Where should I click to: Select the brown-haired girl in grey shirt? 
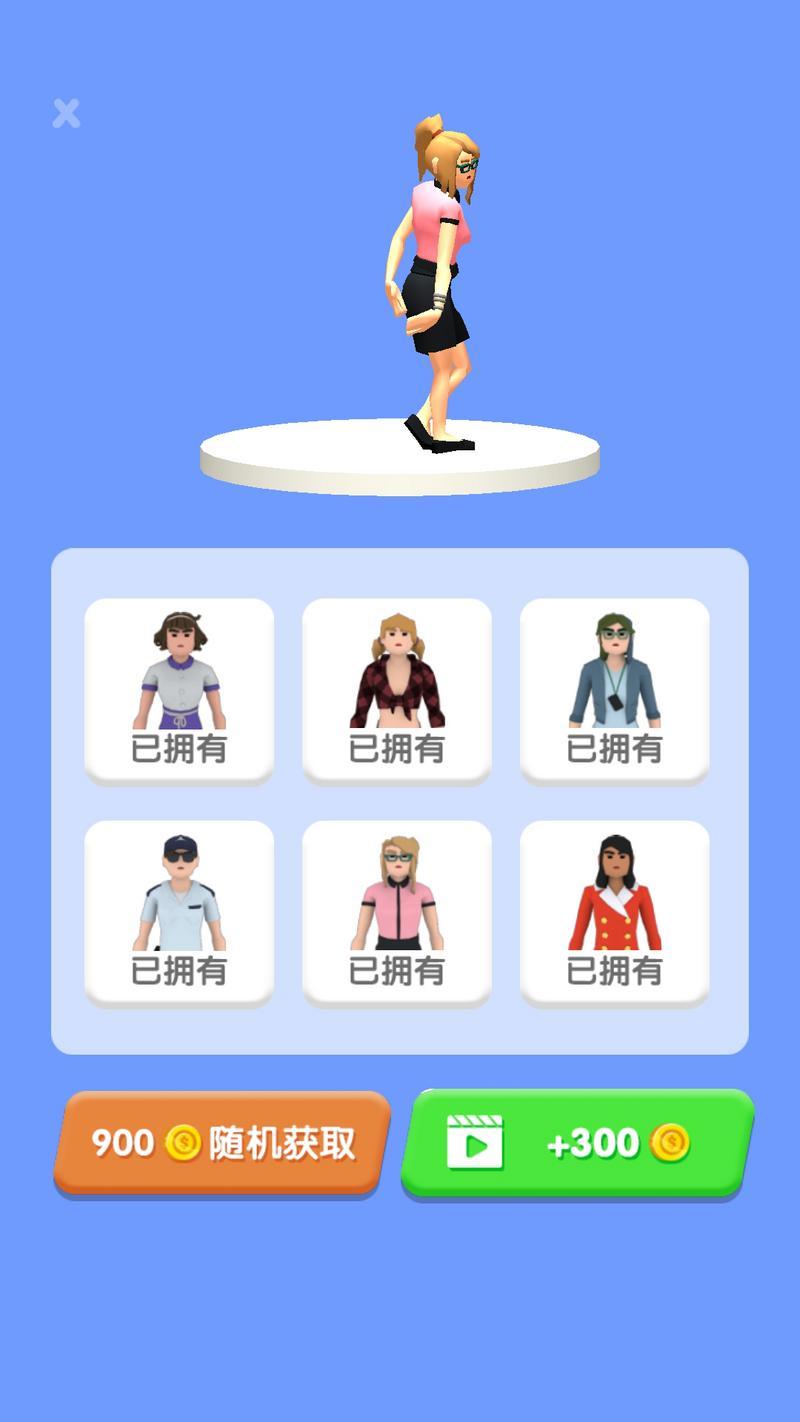179,689
